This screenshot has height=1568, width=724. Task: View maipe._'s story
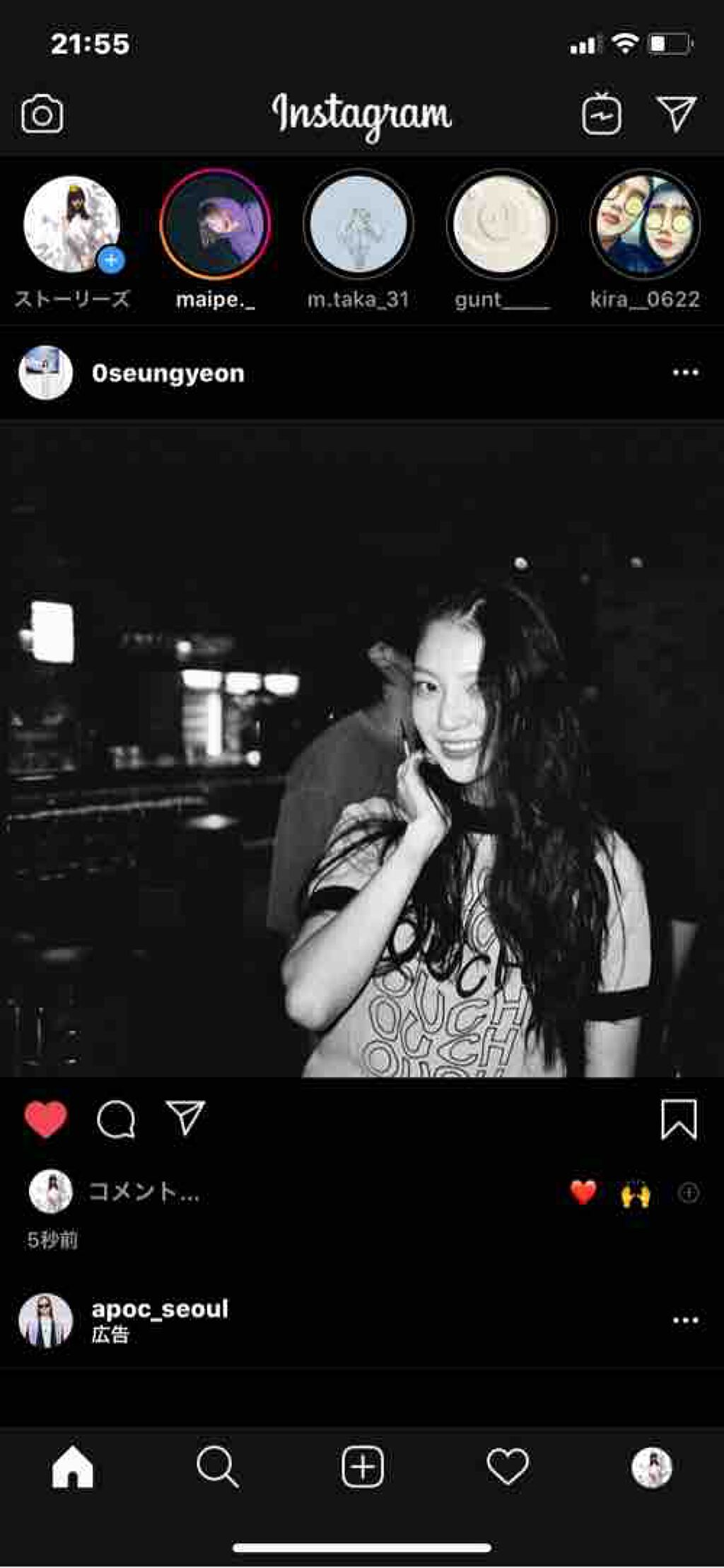215,225
